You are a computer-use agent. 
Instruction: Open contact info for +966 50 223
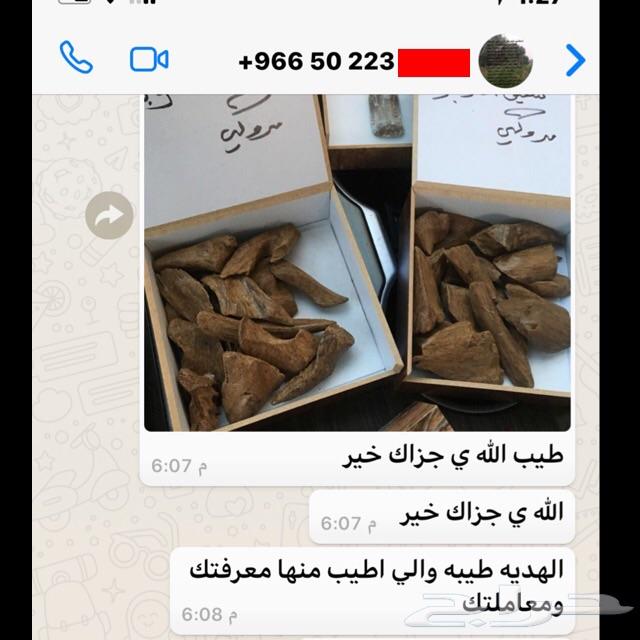click(317, 62)
